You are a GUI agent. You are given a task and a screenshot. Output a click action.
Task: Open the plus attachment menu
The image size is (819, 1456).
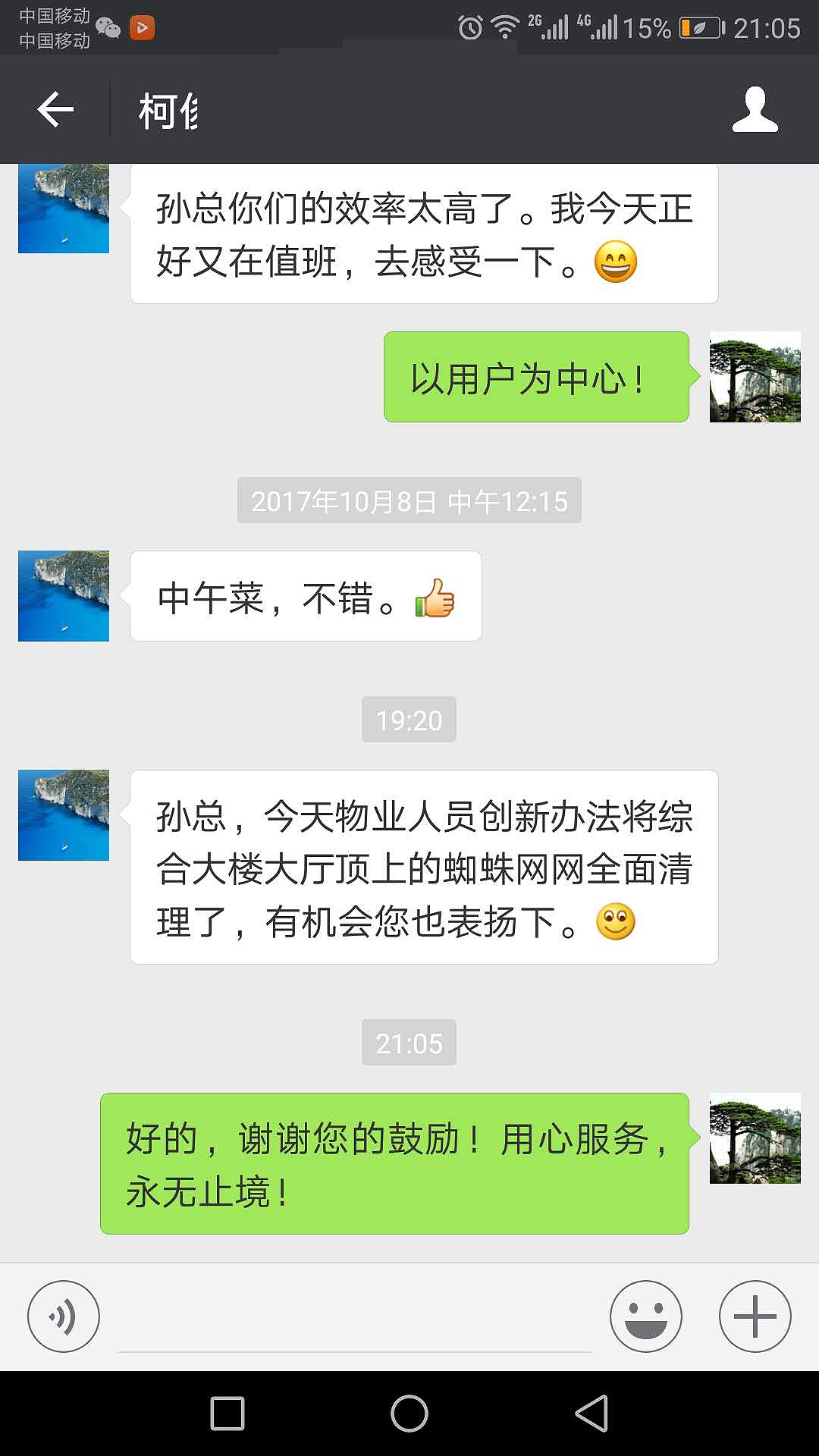pos(755,1316)
